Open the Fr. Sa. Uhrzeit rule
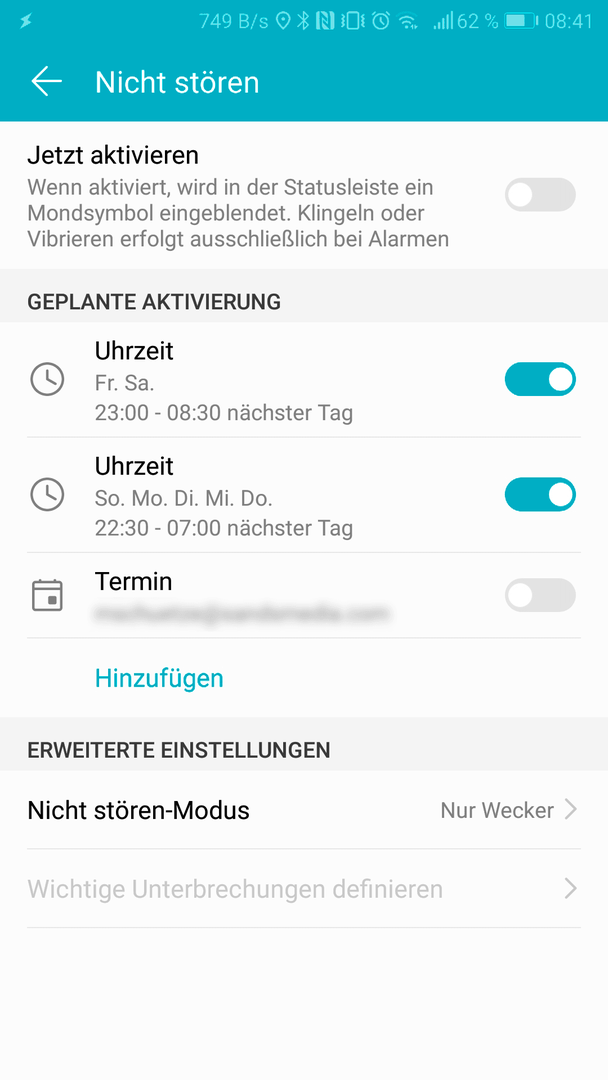 [262, 380]
